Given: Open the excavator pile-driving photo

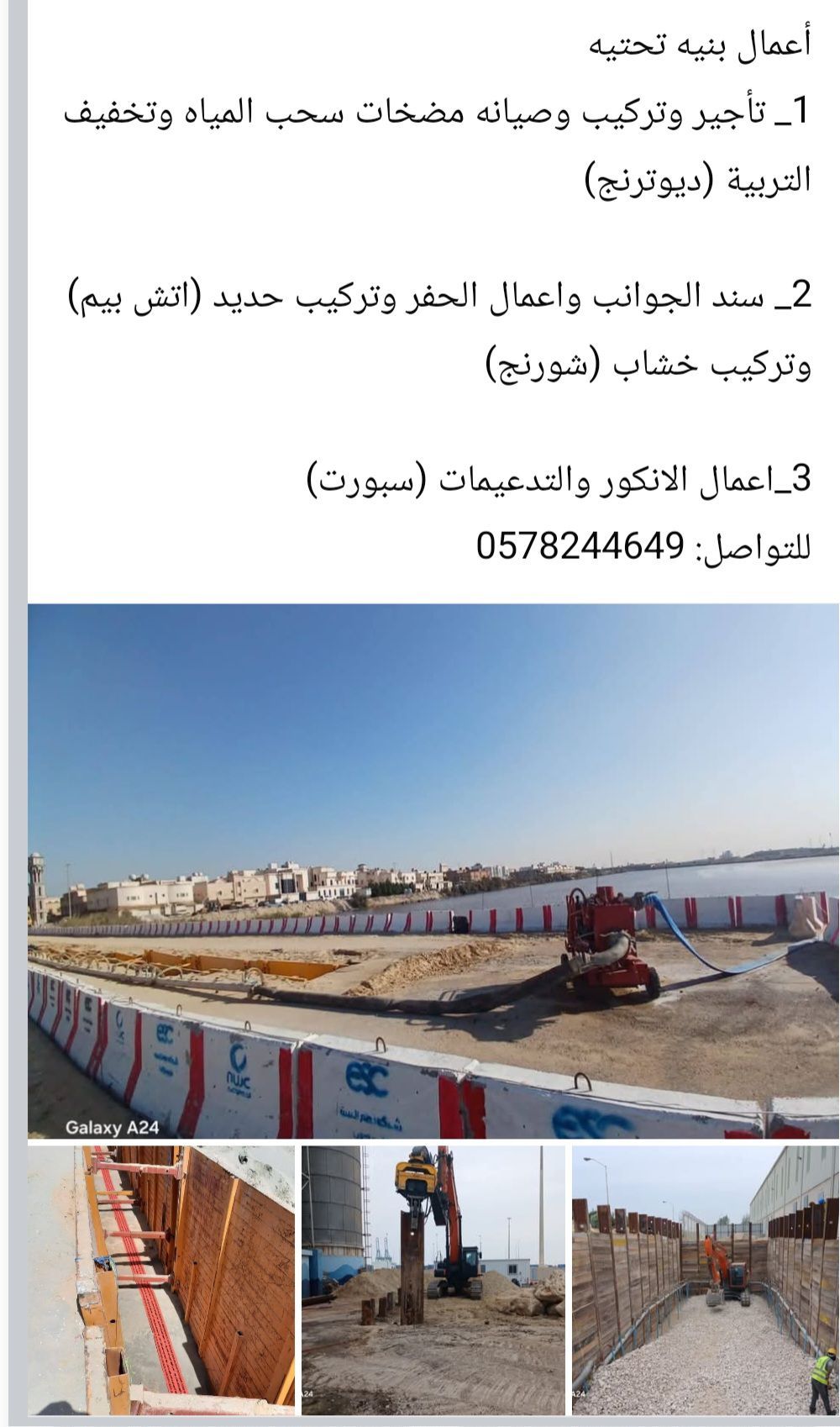Looking at the screenshot, I should pyautogui.click(x=433, y=1279).
